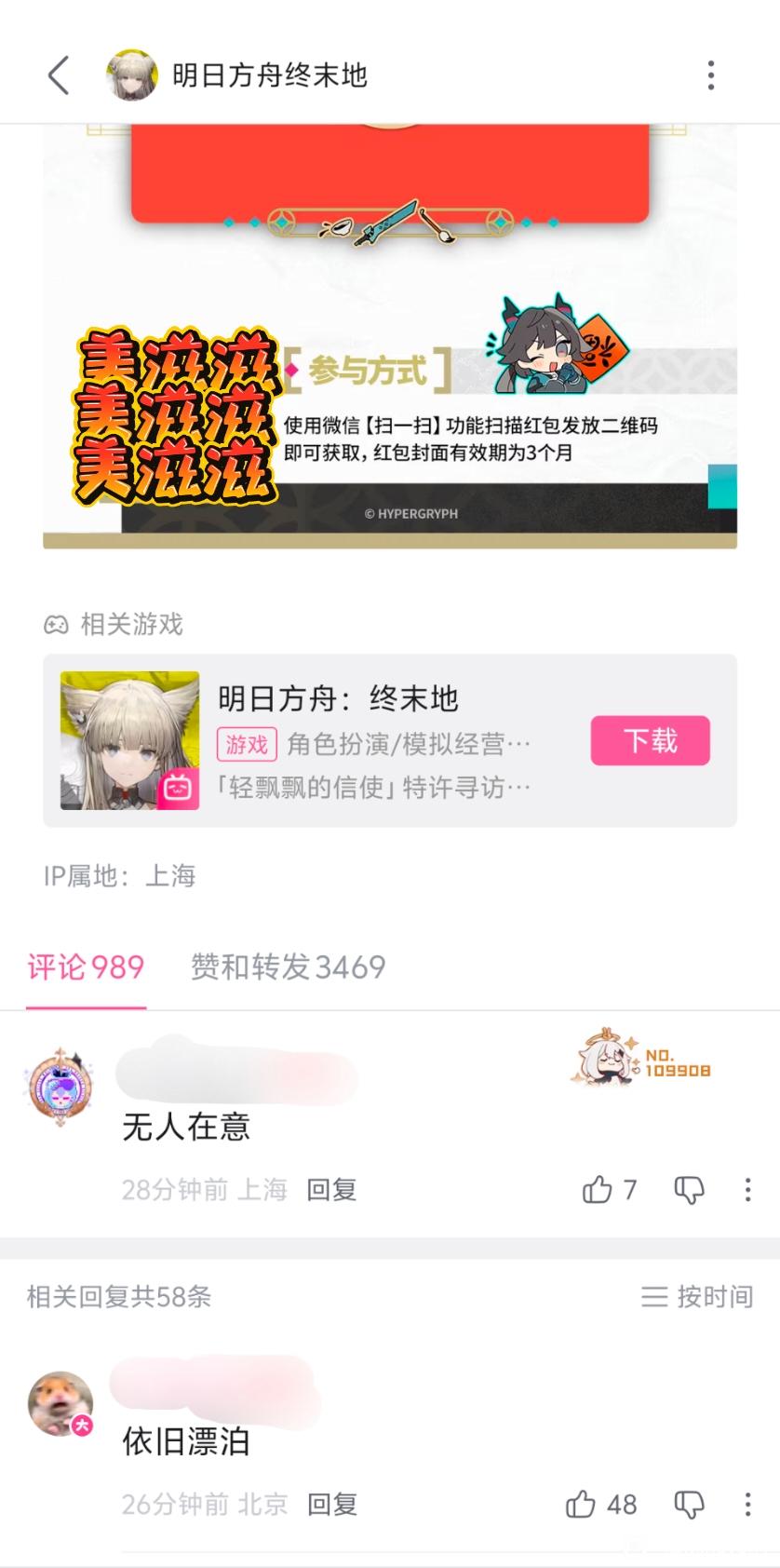
Task: Go back using the top arrow
Action: [x=59, y=75]
